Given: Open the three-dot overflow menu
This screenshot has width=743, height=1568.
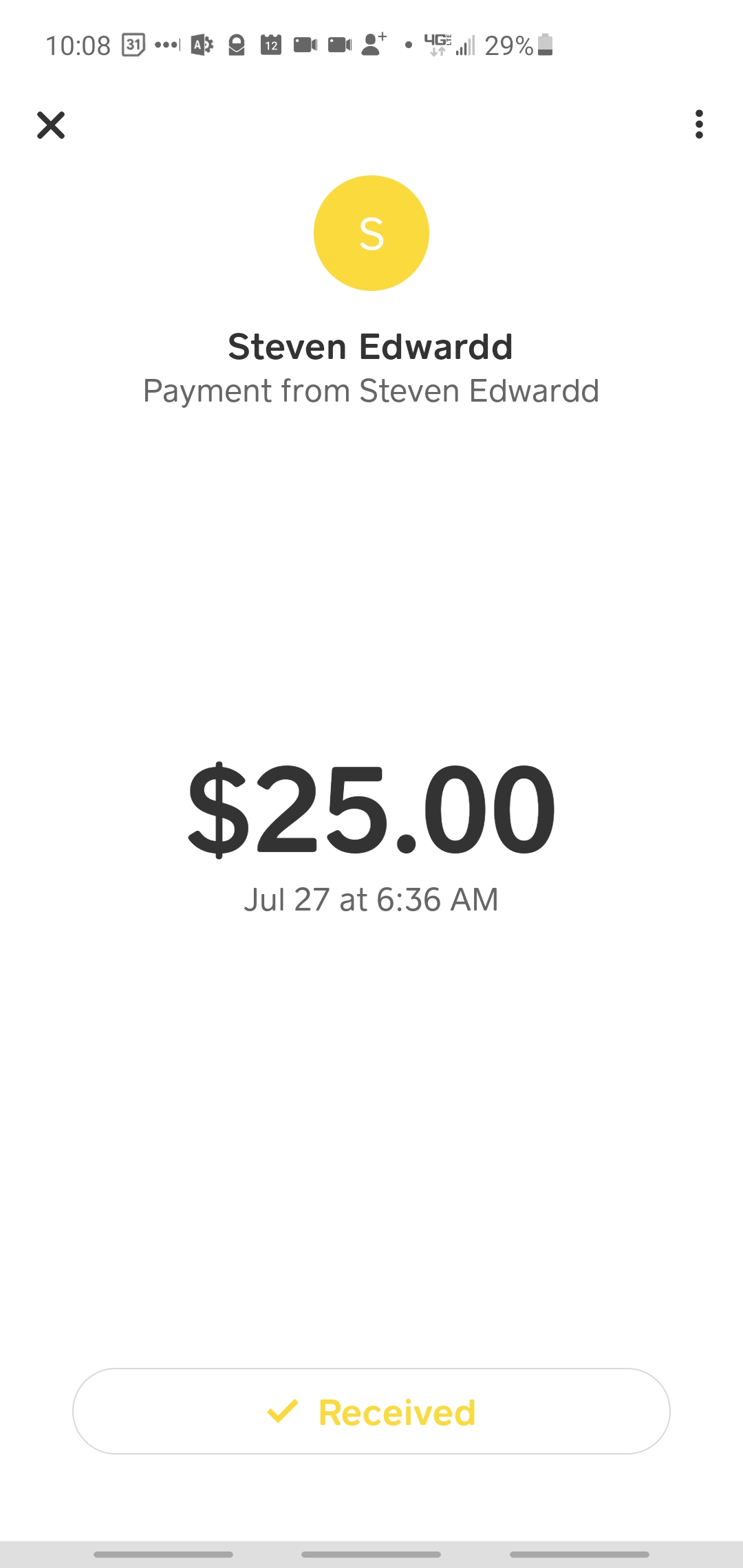Looking at the screenshot, I should pos(699,124).
